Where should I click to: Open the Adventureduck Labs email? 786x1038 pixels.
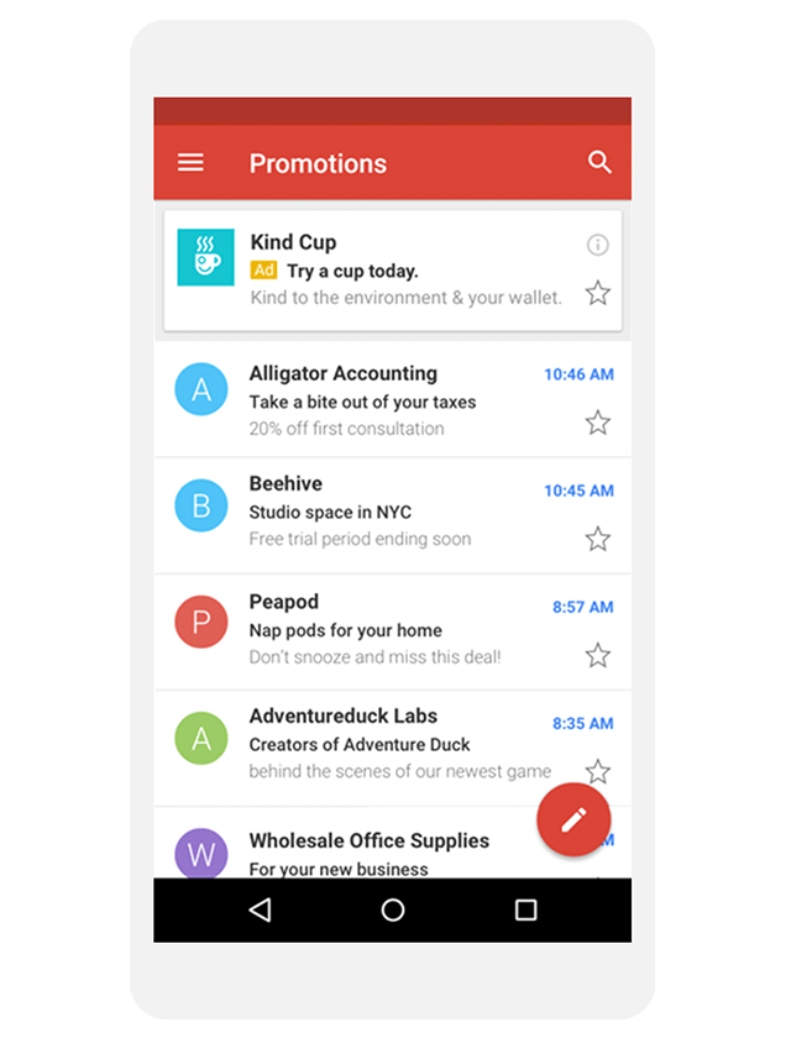(380, 744)
